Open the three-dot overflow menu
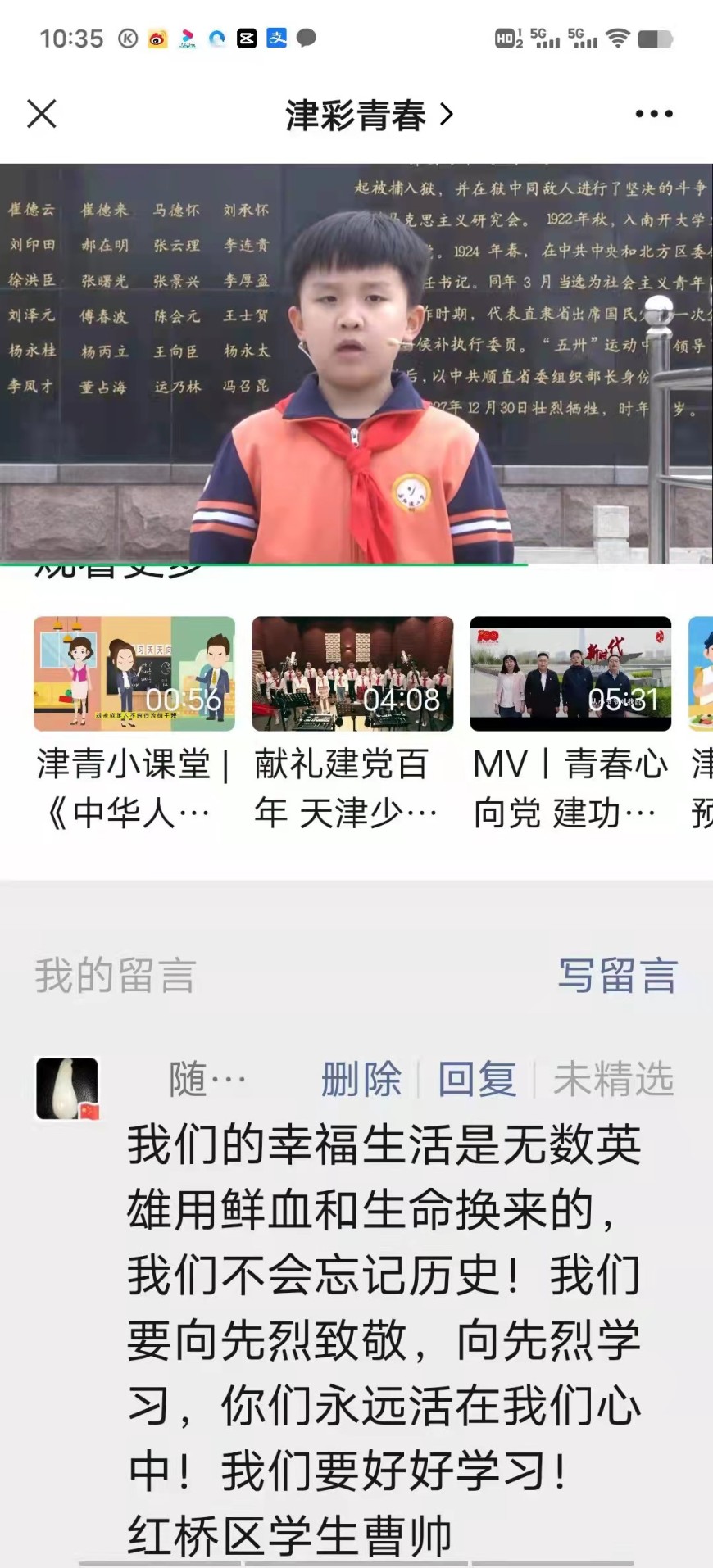Screen dimensions: 713x1568 (653, 114)
